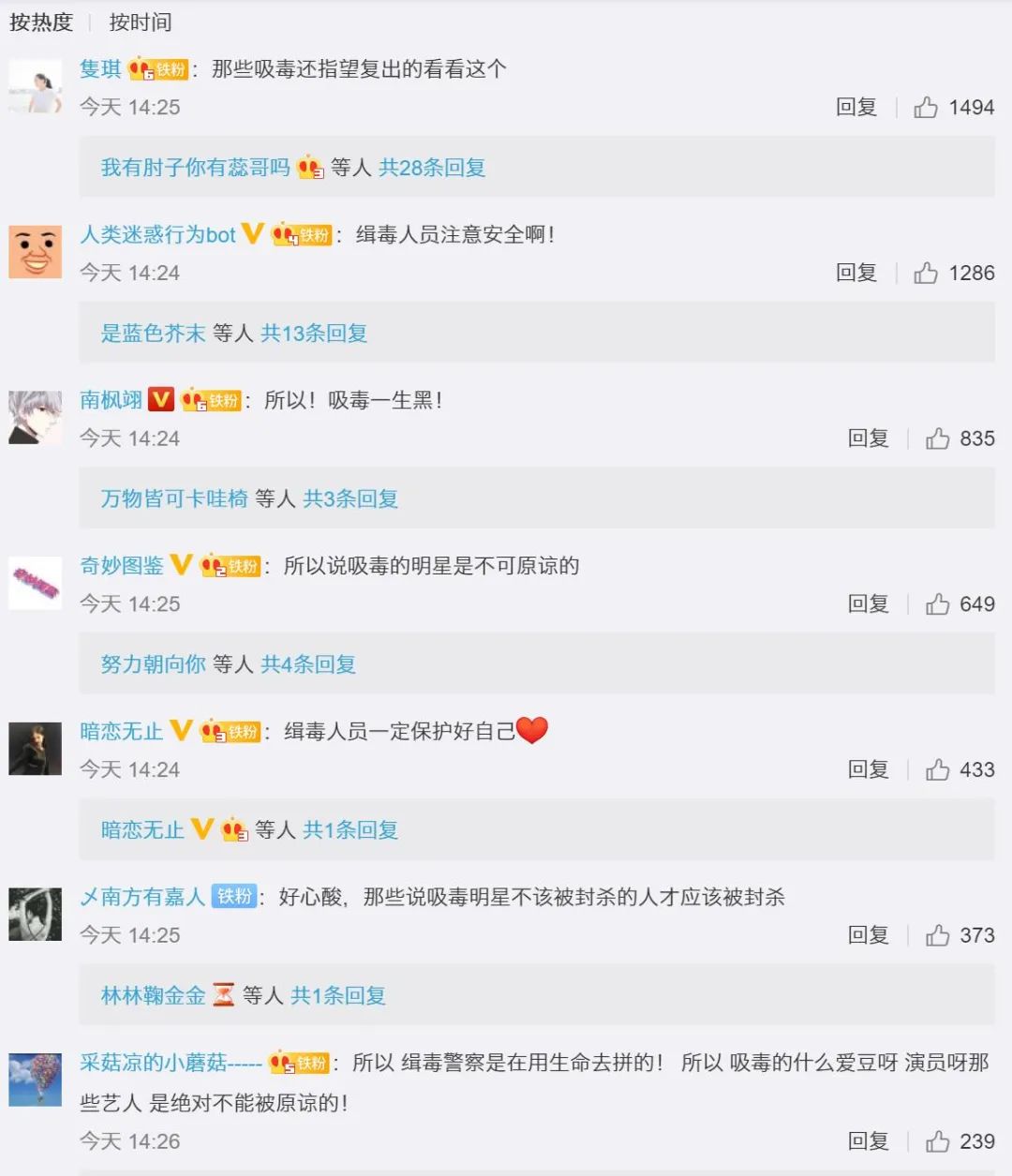Like メ南方有嘉人's comment
The height and width of the screenshot is (1176, 1012).
point(937,935)
